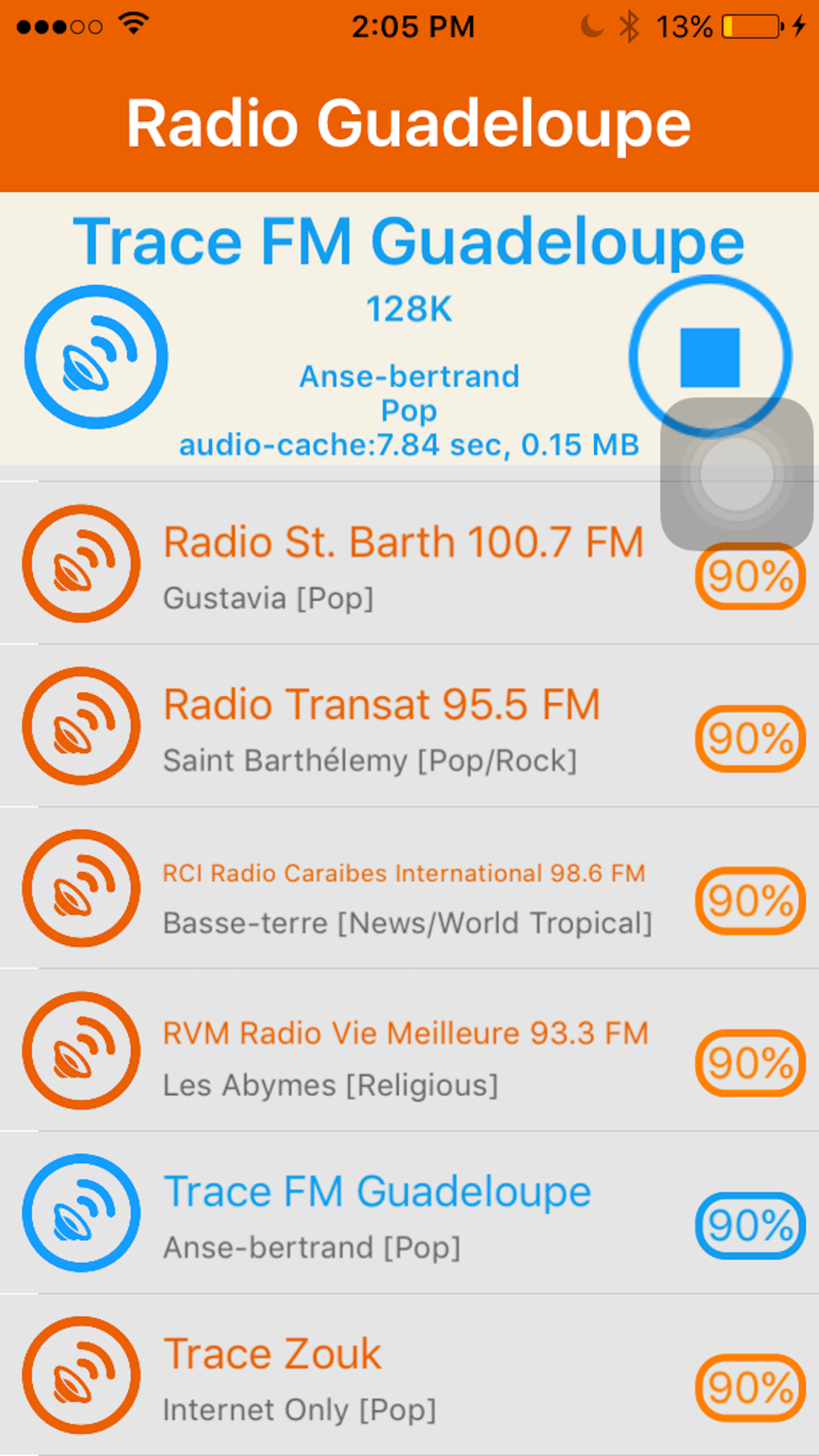Open the AssistiveTouch floating button

coord(736,474)
